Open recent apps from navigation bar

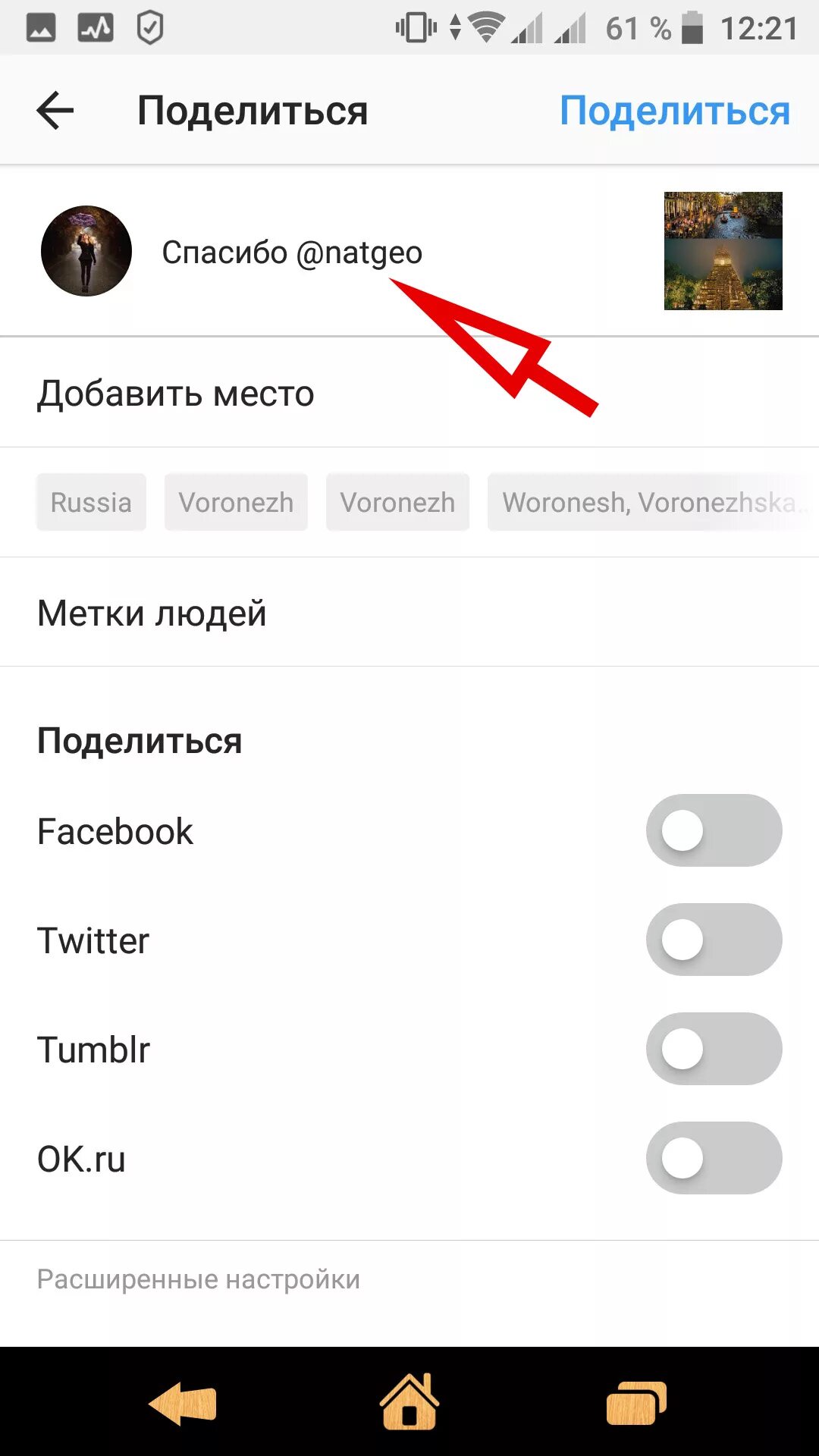click(x=636, y=1403)
